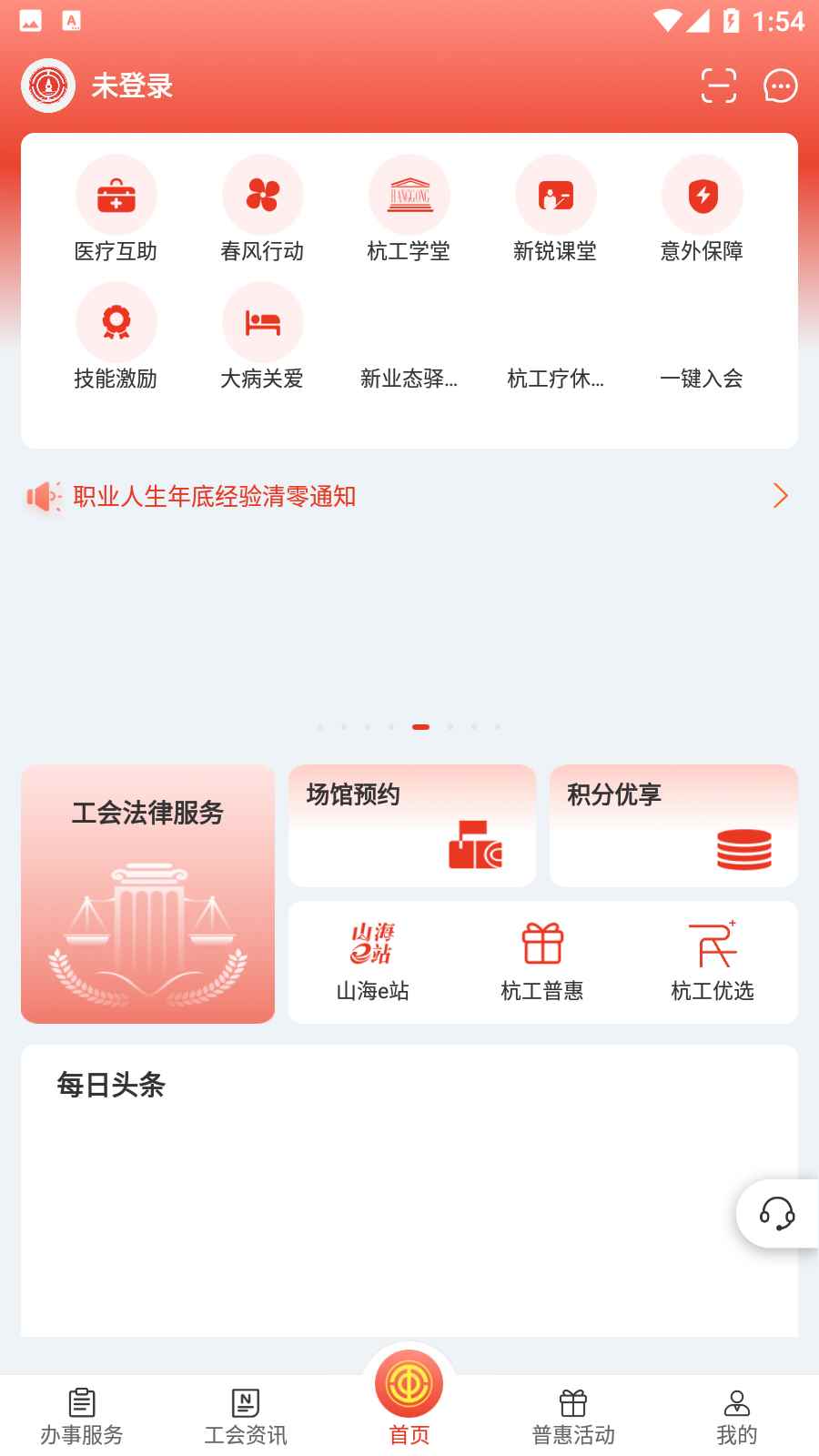Open 杭工学堂 service
The height and width of the screenshot is (1456, 819).
[409, 210]
